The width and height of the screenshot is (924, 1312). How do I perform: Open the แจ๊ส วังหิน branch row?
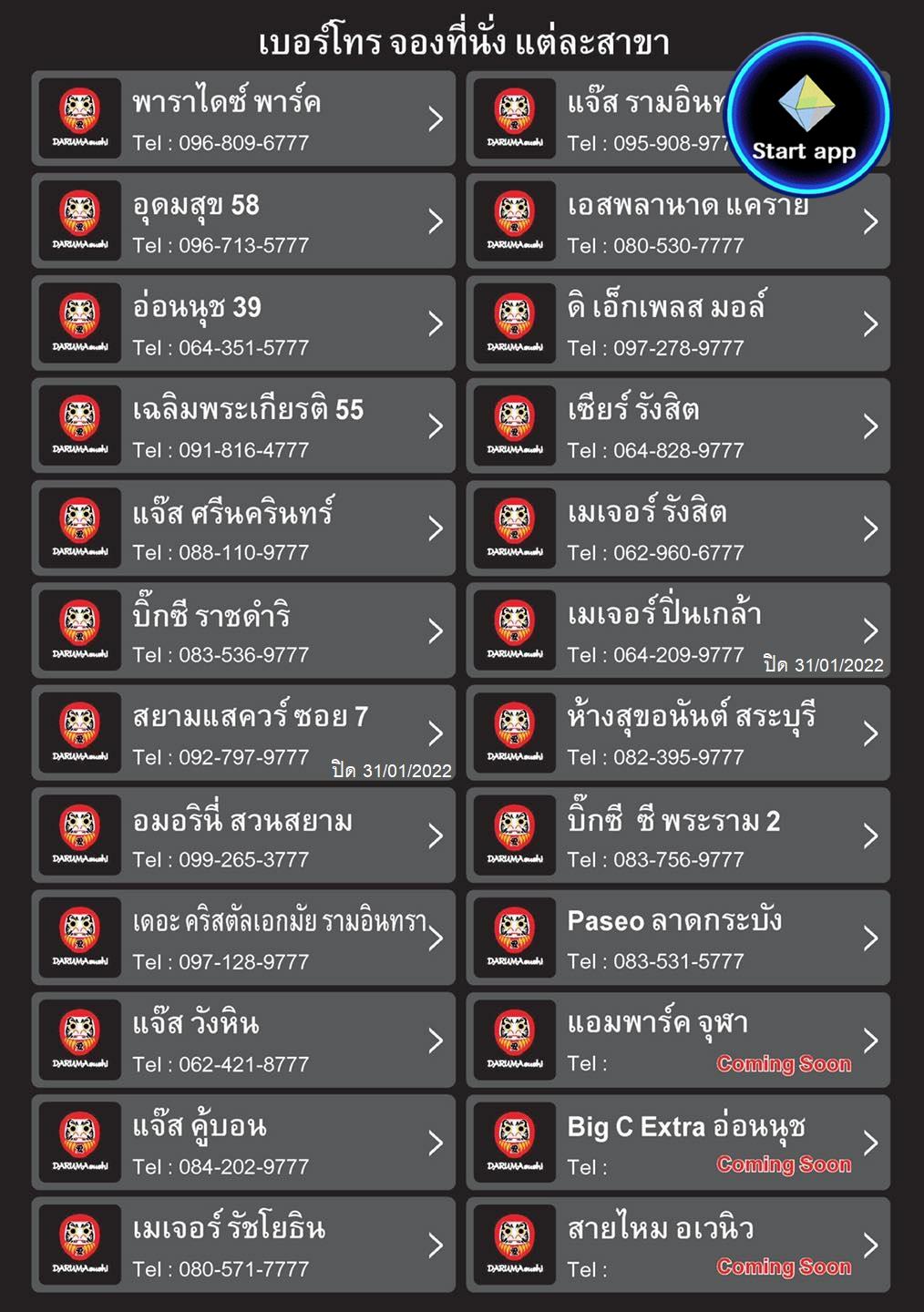[243, 1040]
